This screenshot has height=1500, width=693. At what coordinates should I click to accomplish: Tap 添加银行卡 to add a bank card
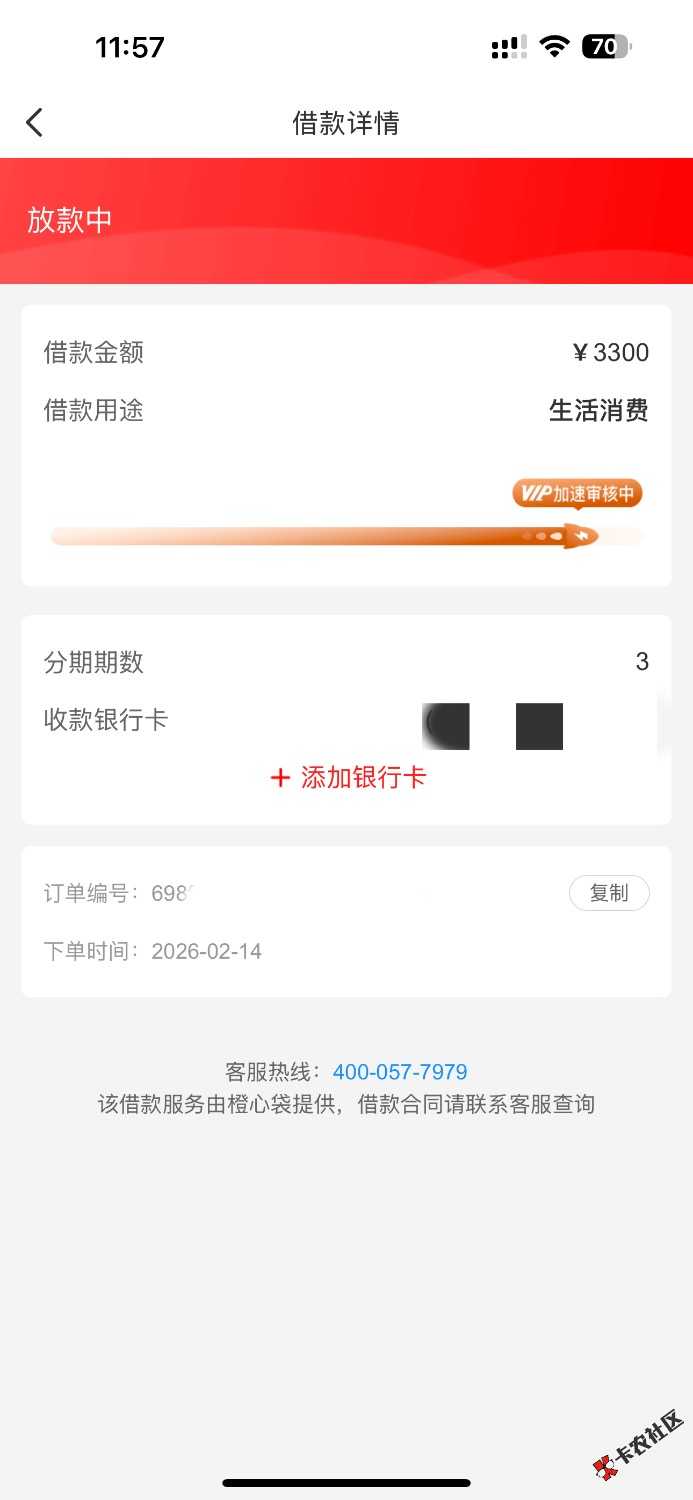click(x=348, y=777)
